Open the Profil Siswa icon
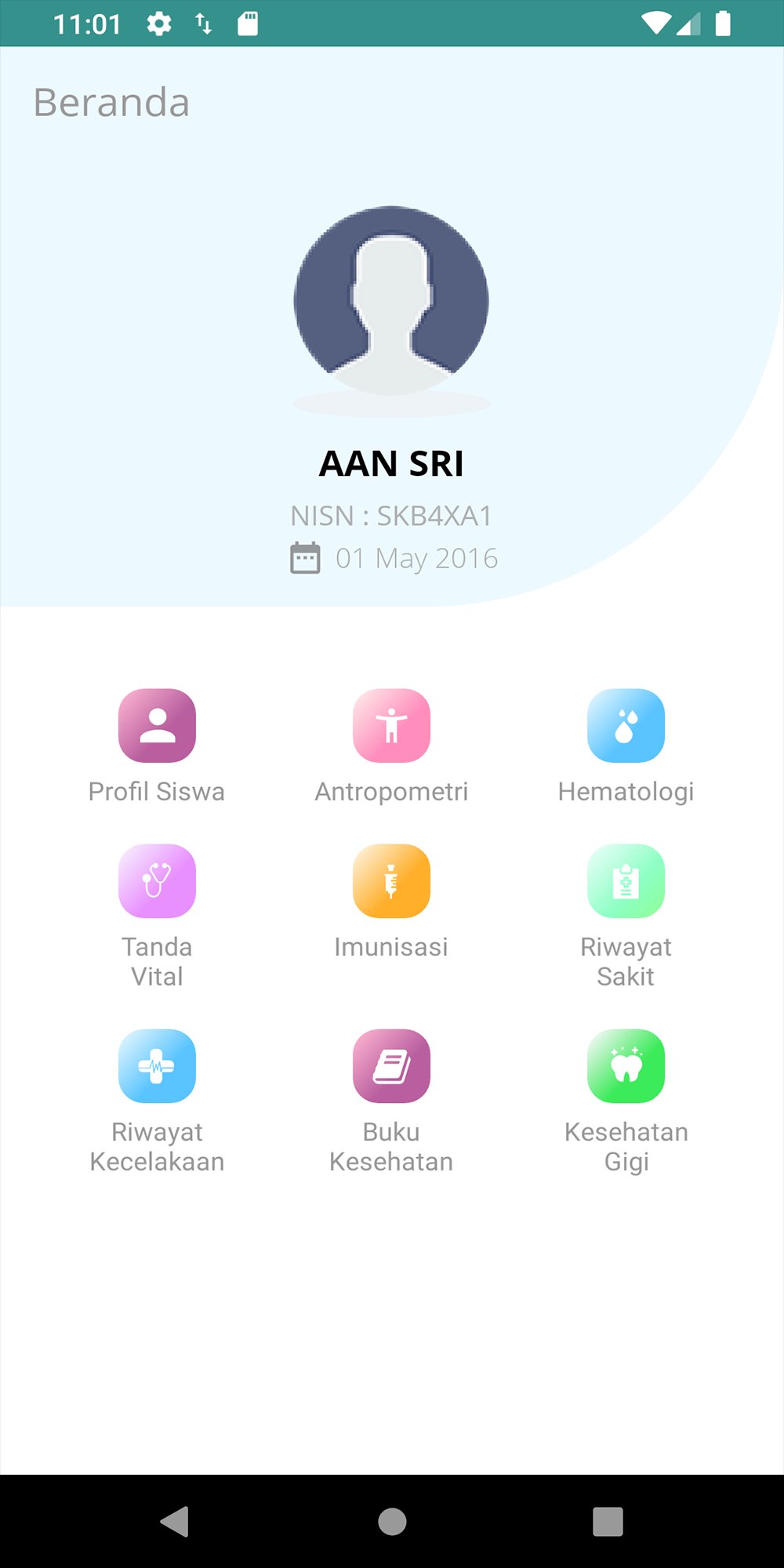Image resolution: width=784 pixels, height=1568 pixels. [157, 724]
